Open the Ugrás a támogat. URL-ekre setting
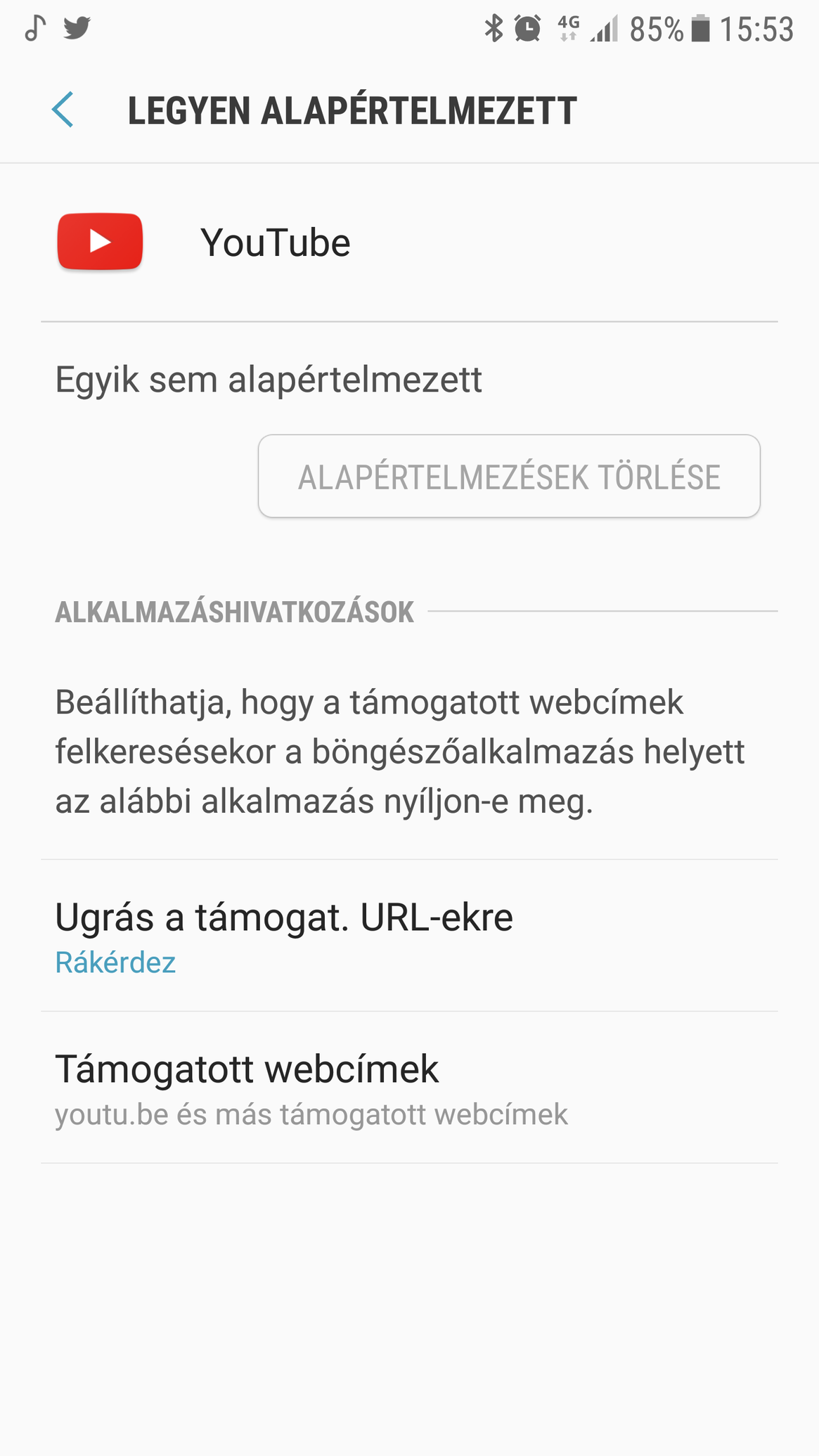 coord(409,936)
